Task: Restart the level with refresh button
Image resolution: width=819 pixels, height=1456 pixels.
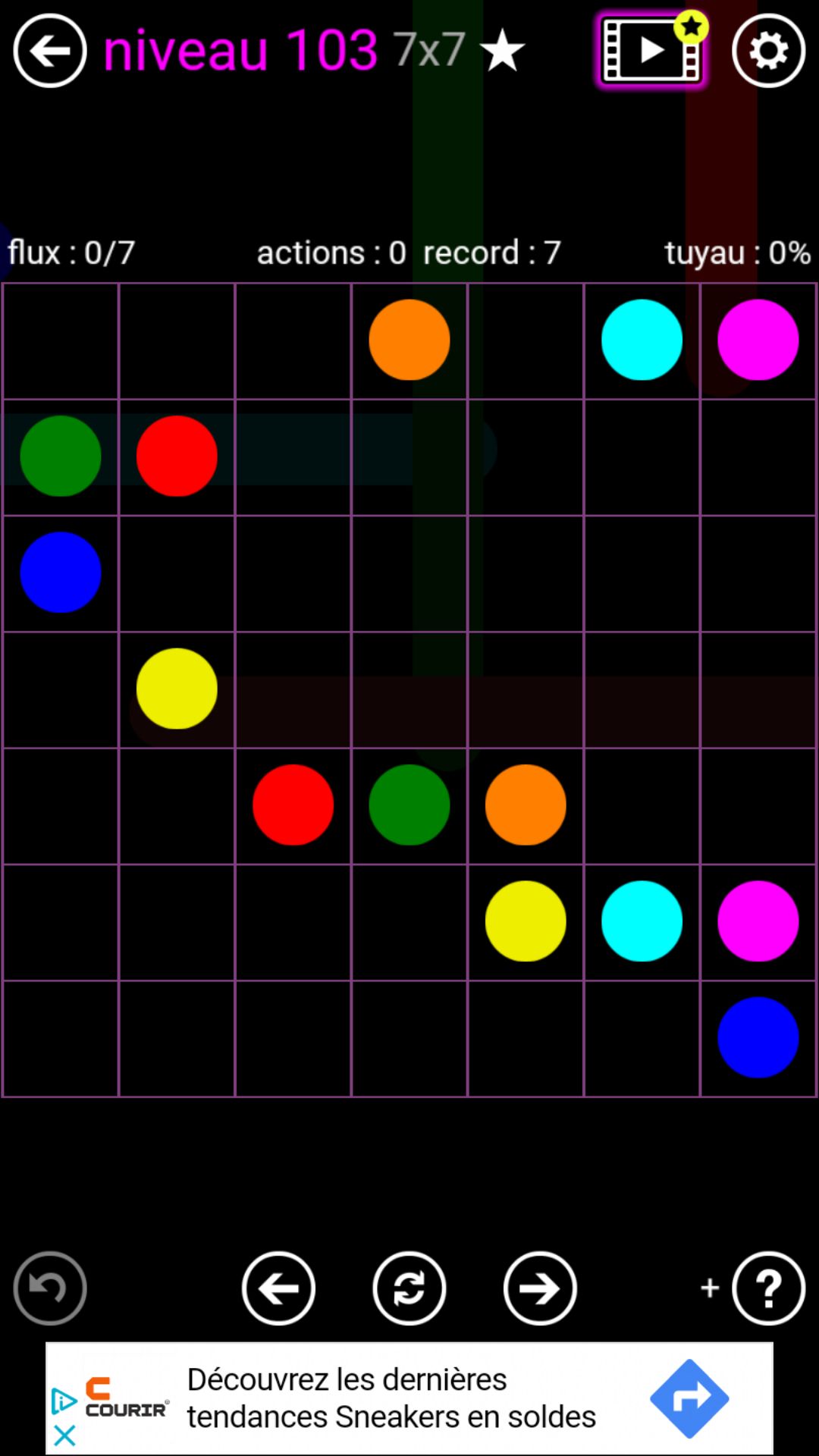Action: coord(409,1288)
